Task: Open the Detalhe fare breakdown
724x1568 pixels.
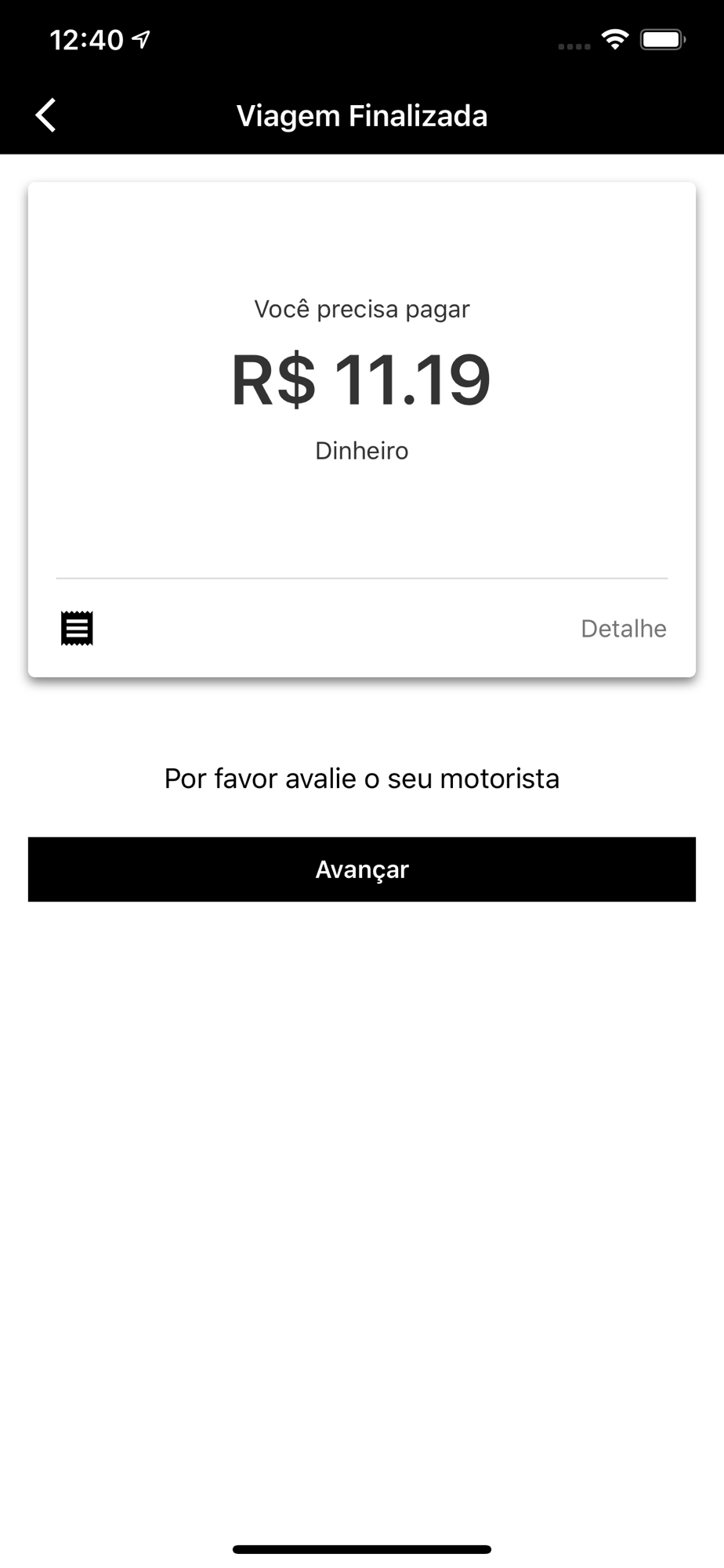Action: tap(623, 628)
